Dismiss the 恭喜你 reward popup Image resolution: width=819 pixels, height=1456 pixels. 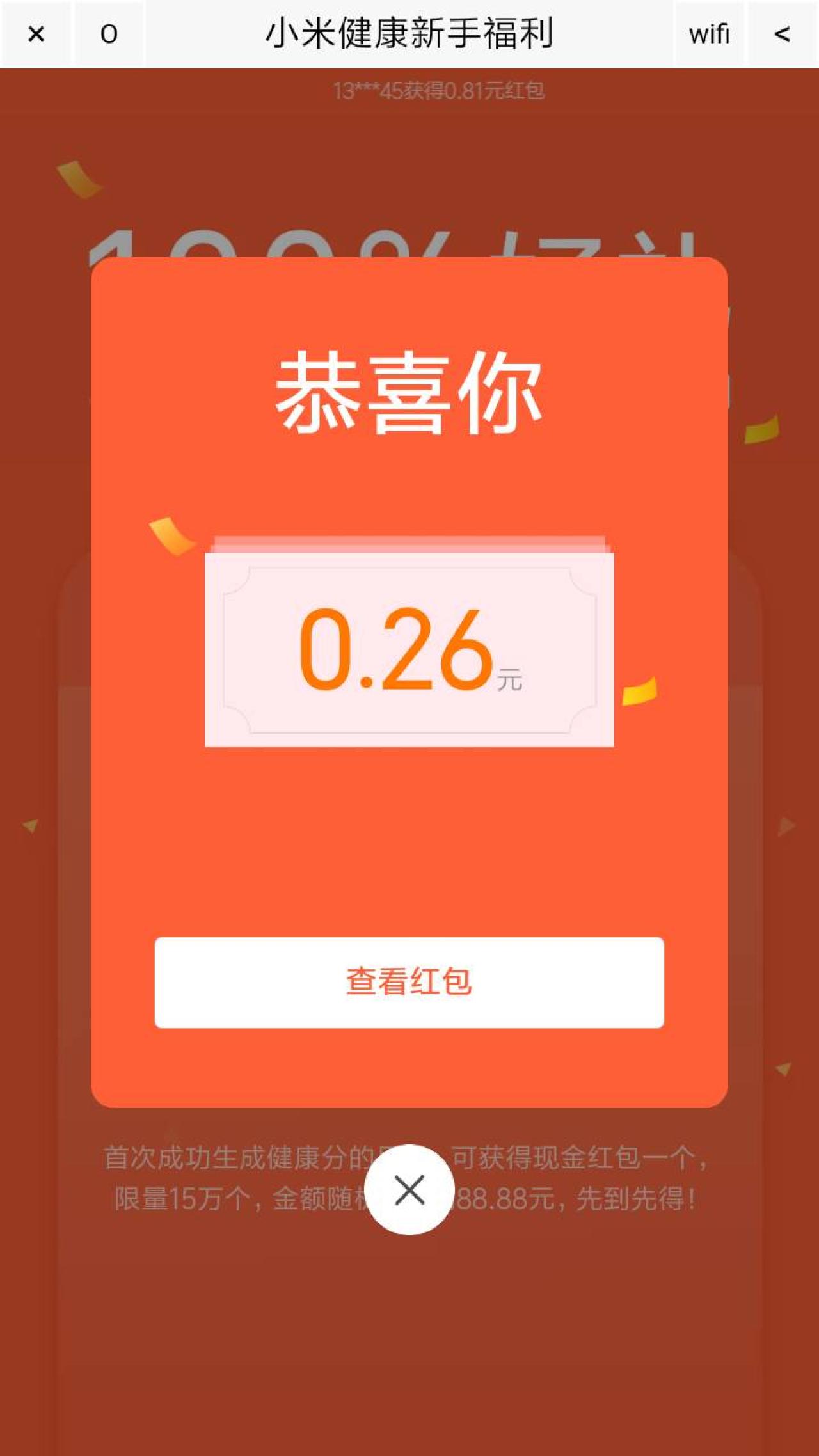[x=409, y=1190]
